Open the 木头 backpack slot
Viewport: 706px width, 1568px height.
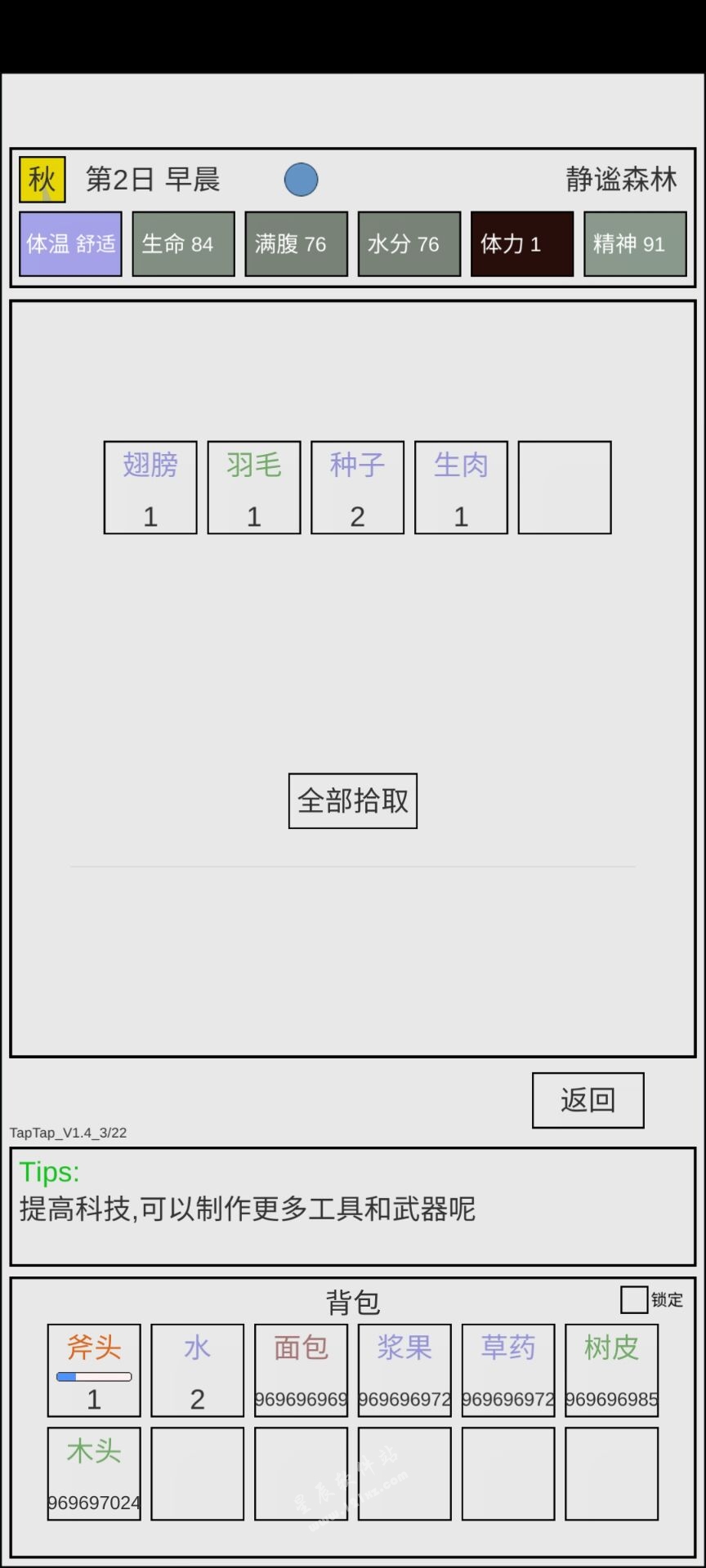[x=94, y=1473]
